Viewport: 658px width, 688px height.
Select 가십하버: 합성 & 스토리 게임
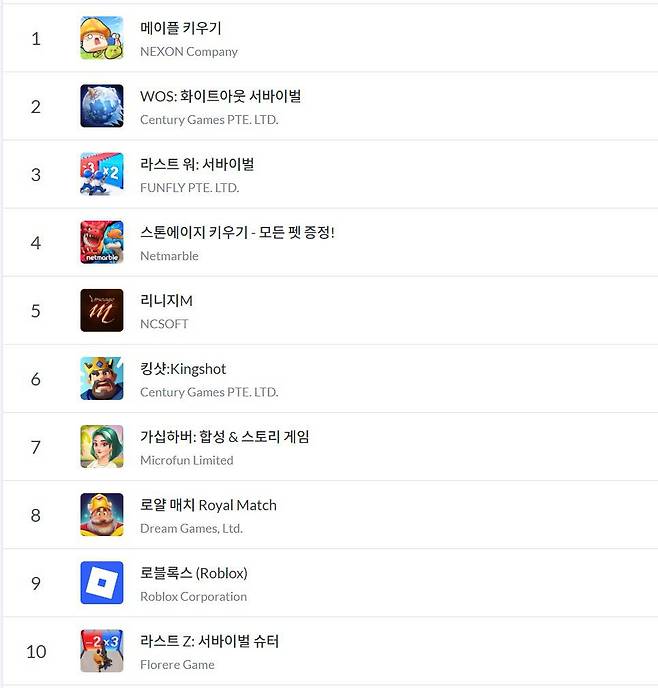tap(224, 437)
